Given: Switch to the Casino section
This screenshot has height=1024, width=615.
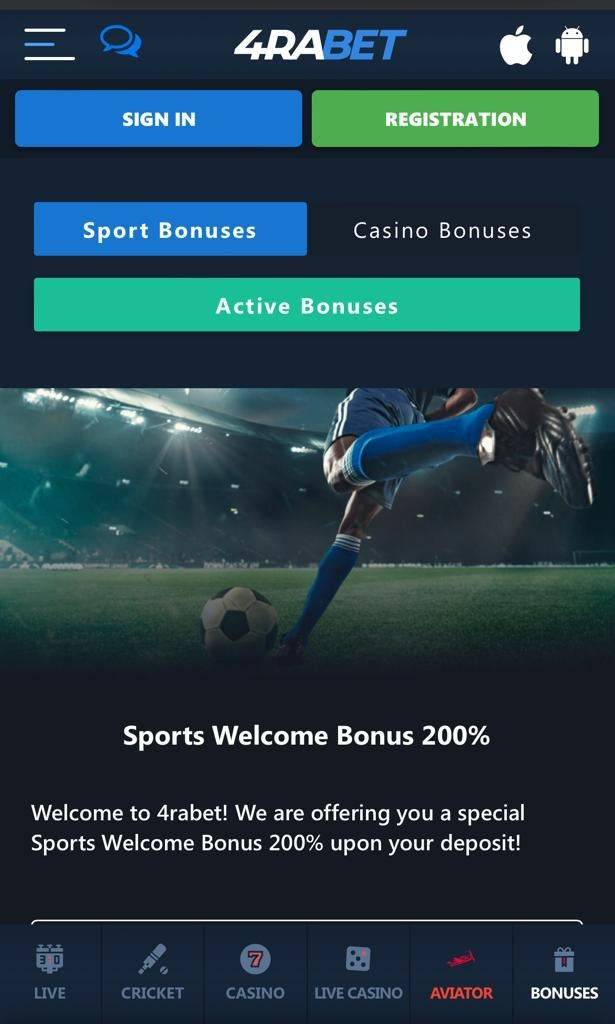Looking at the screenshot, I should 255,973.
